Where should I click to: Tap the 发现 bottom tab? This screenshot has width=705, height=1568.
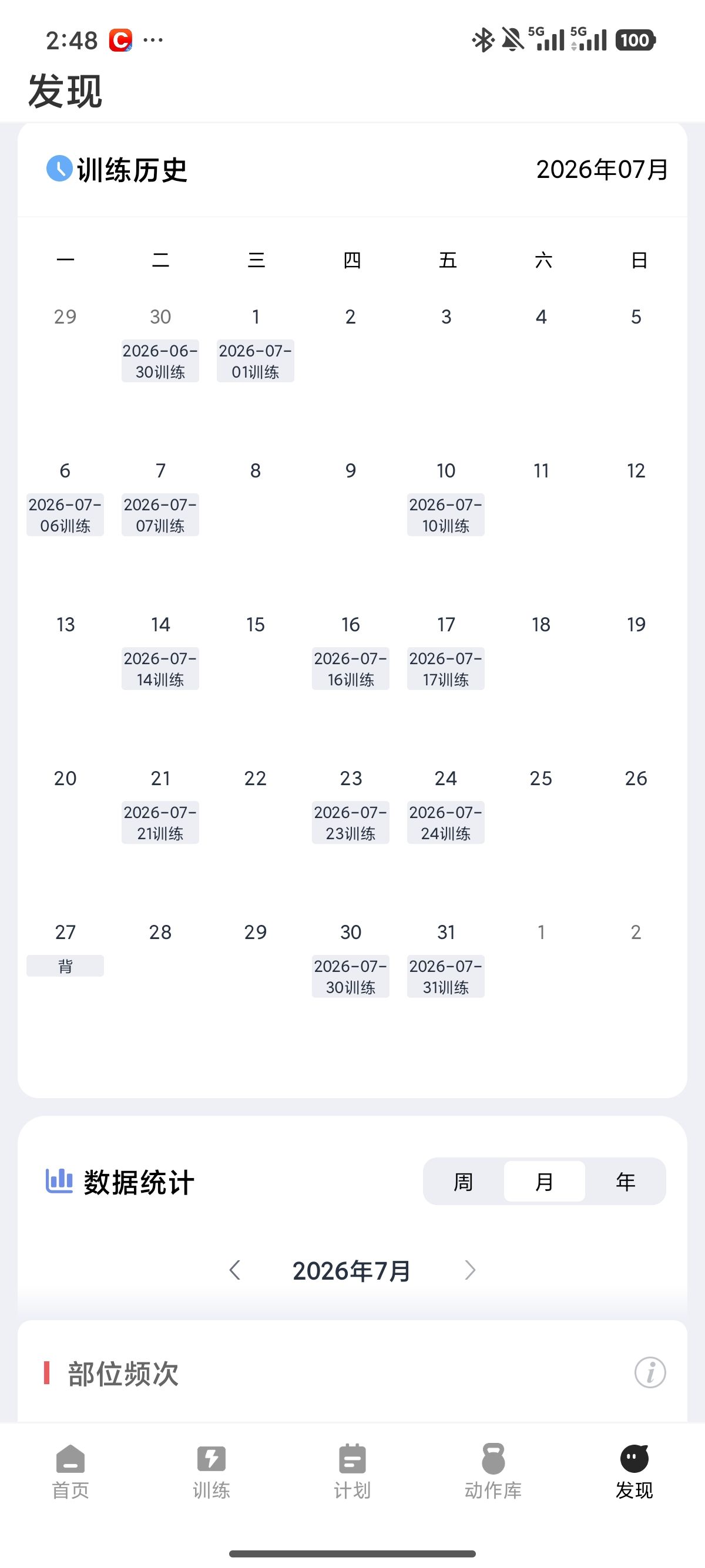(x=634, y=1472)
